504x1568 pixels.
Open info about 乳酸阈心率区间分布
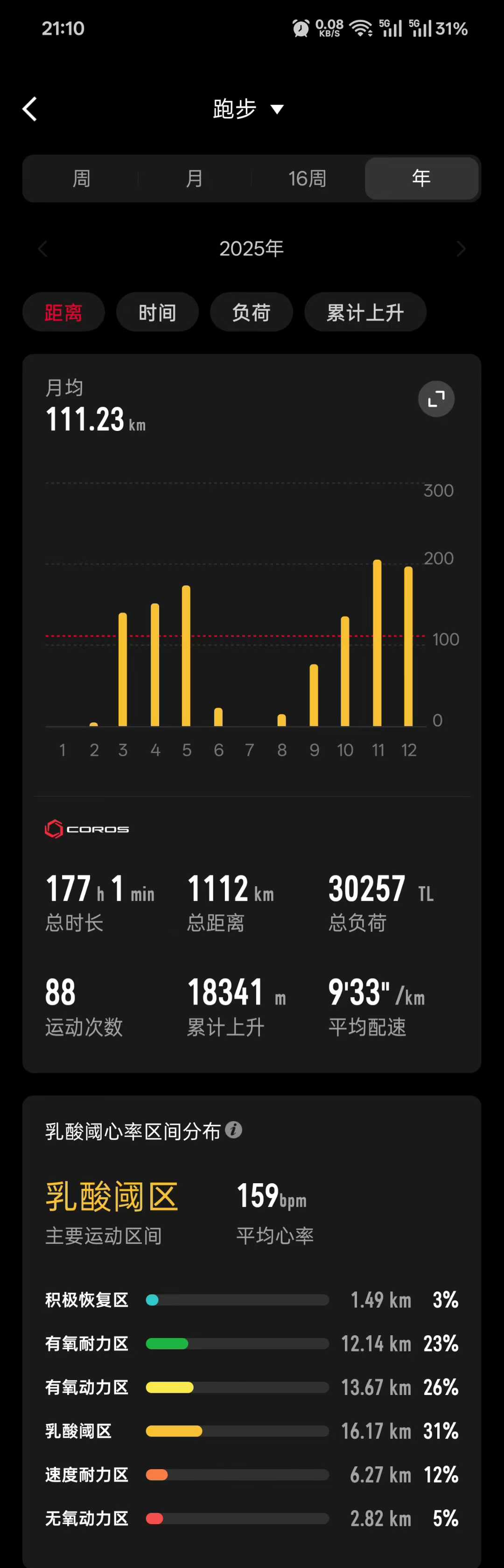tap(234, 1130)
